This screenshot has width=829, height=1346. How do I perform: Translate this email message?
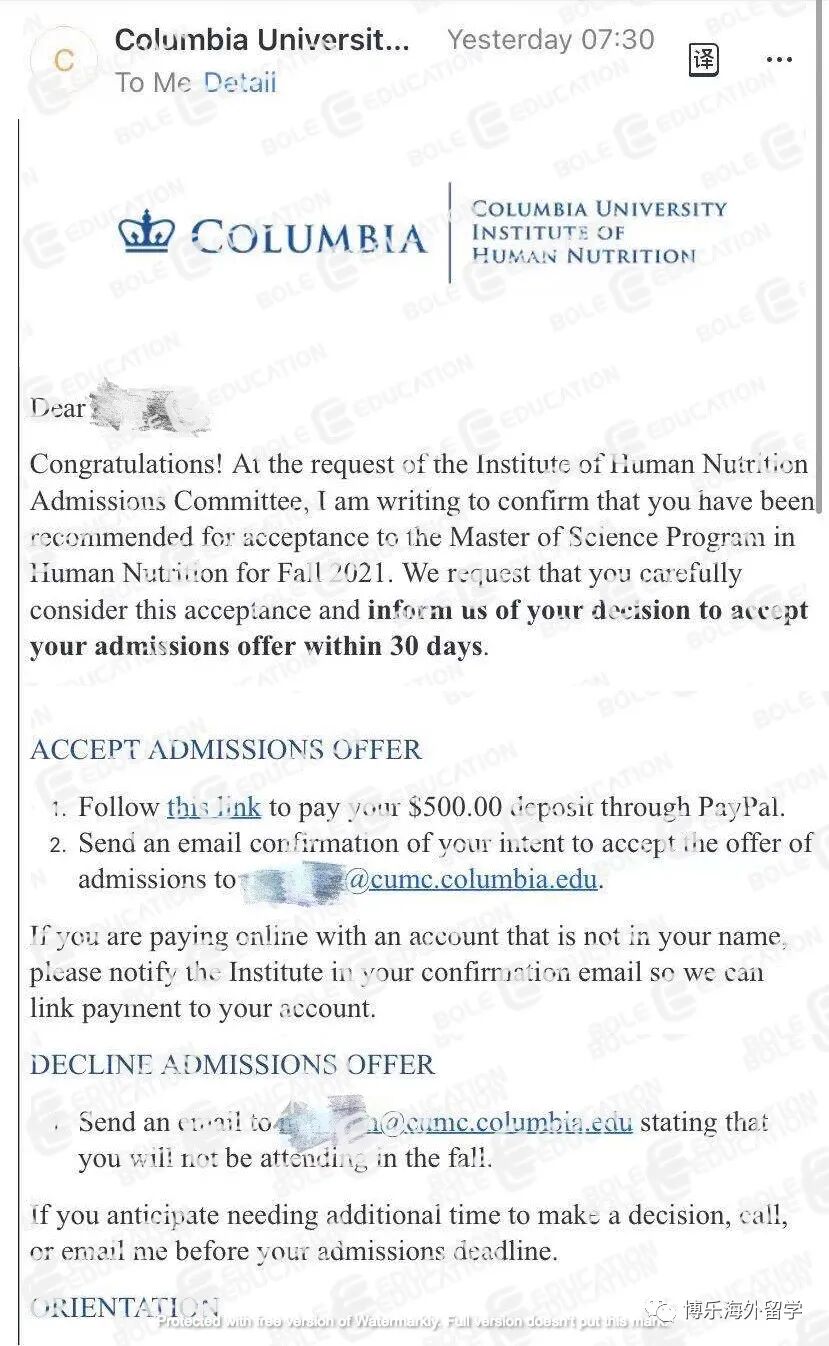pyautogui.click(x=704, y=60)
